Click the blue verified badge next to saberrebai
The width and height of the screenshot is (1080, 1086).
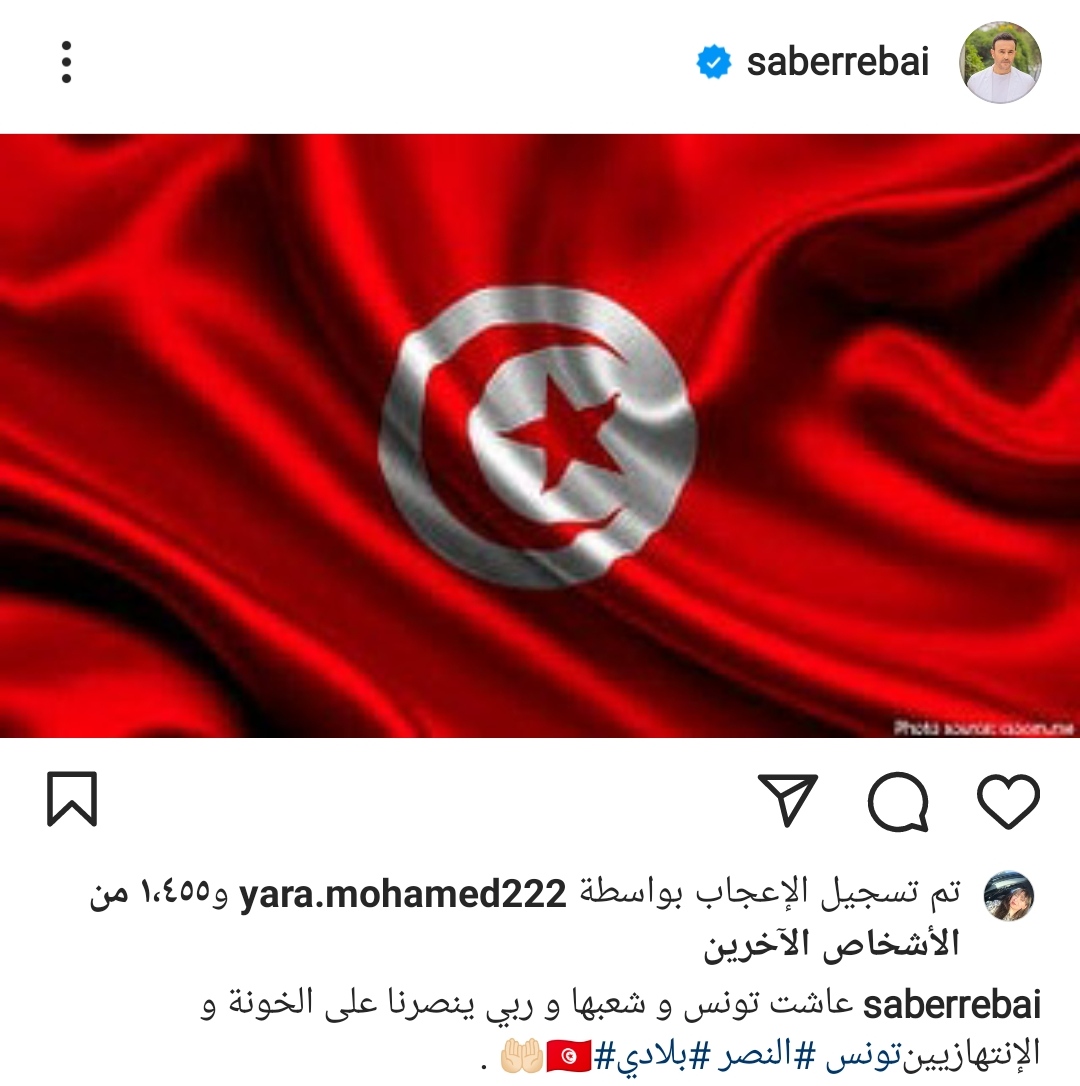(712, 62)
